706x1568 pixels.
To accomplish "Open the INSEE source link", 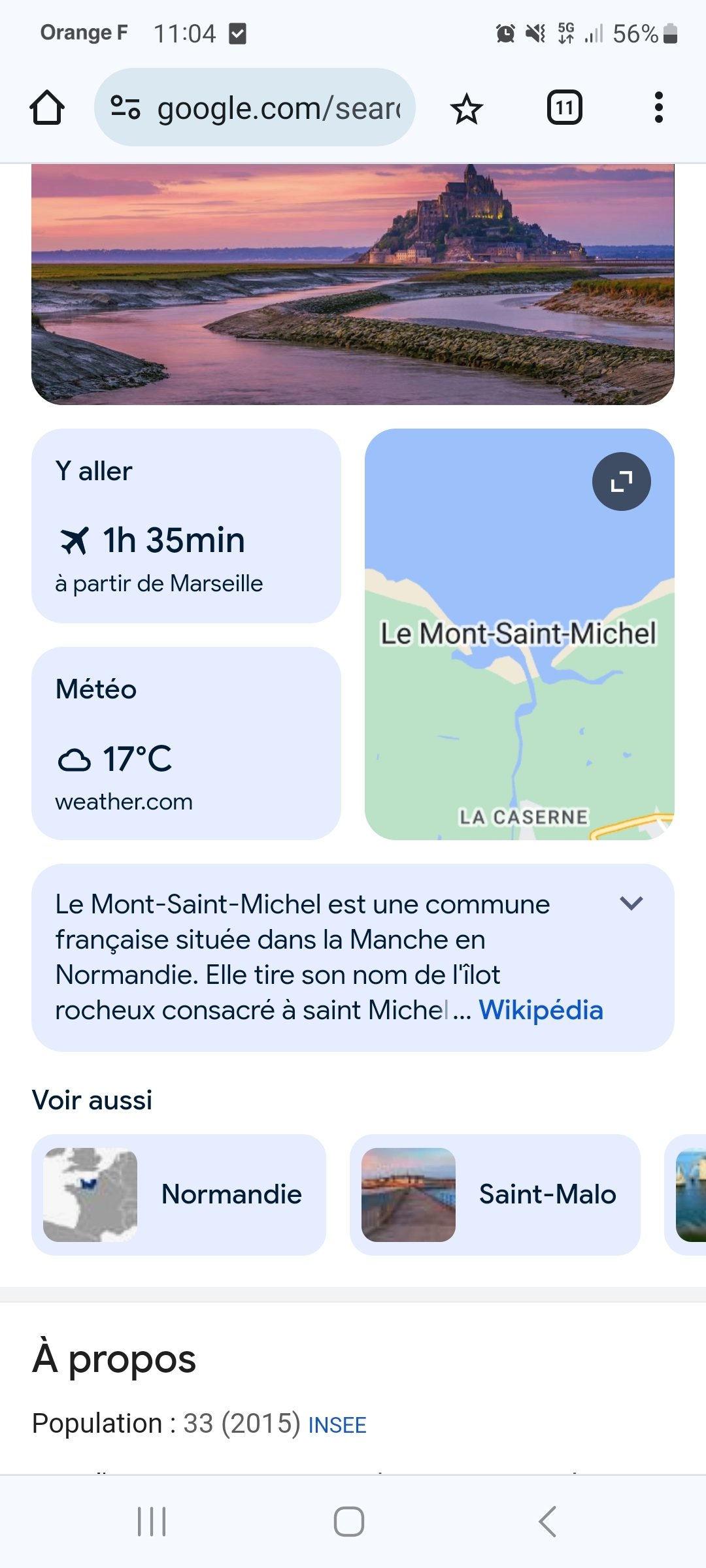I will (337, 1425).
